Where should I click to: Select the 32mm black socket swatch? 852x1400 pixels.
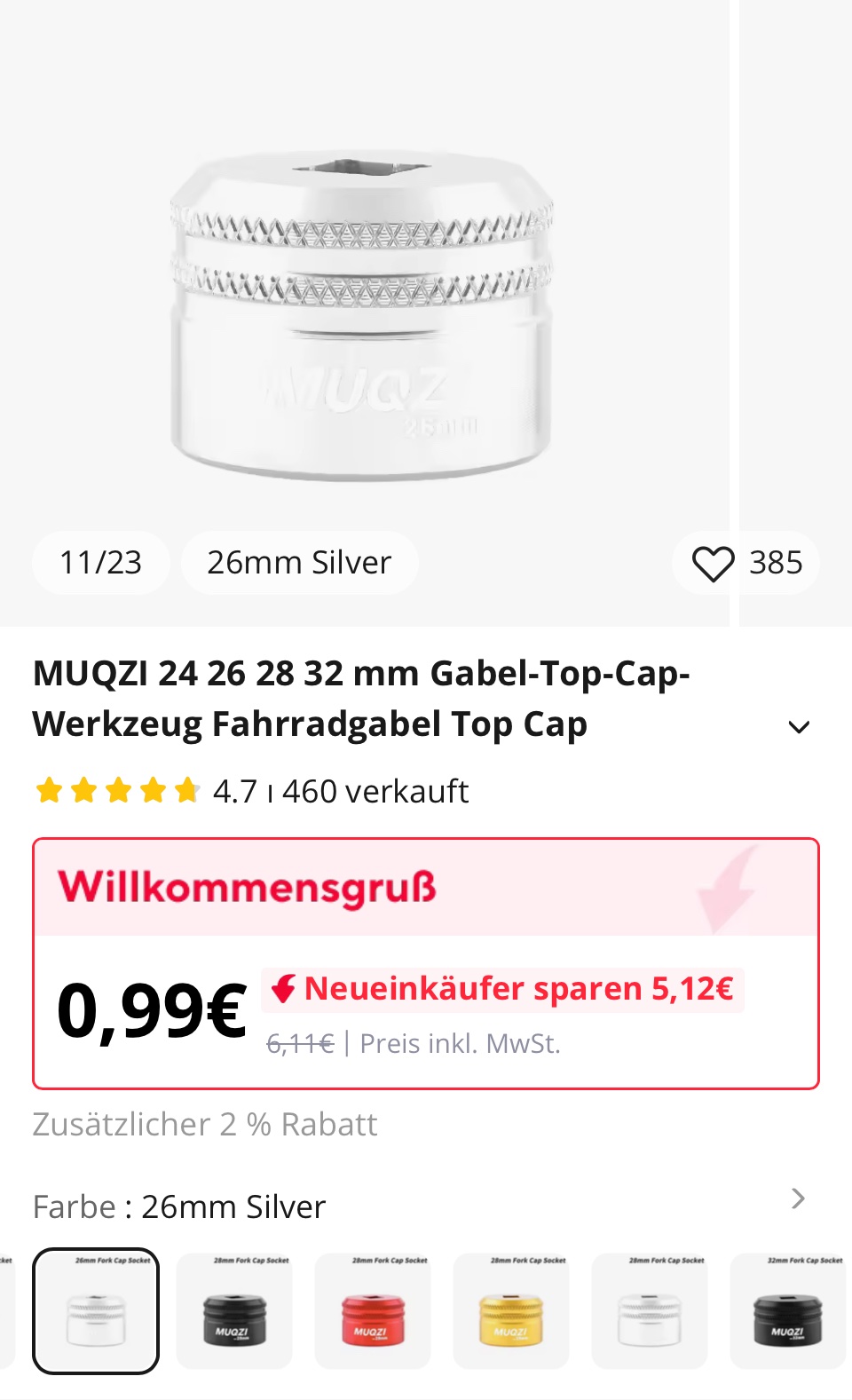pyautogui.click(x=788, y=1311)
